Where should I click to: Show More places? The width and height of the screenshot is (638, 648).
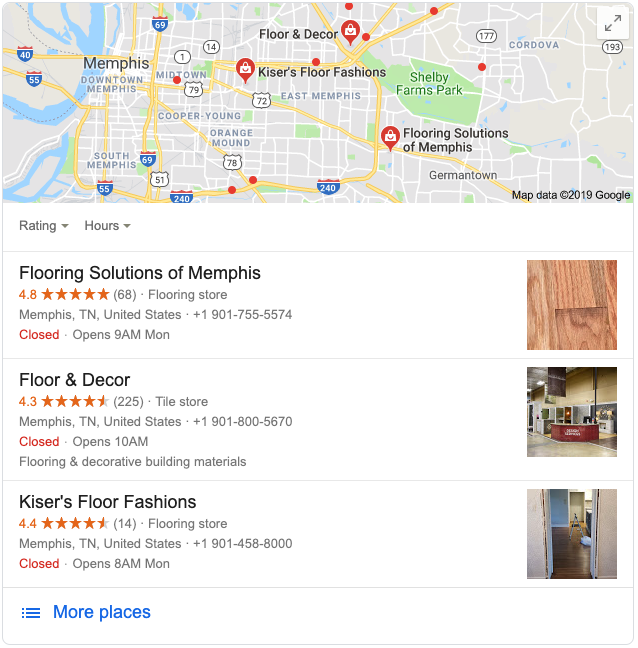pyautogui.click(x=101, y=612)
